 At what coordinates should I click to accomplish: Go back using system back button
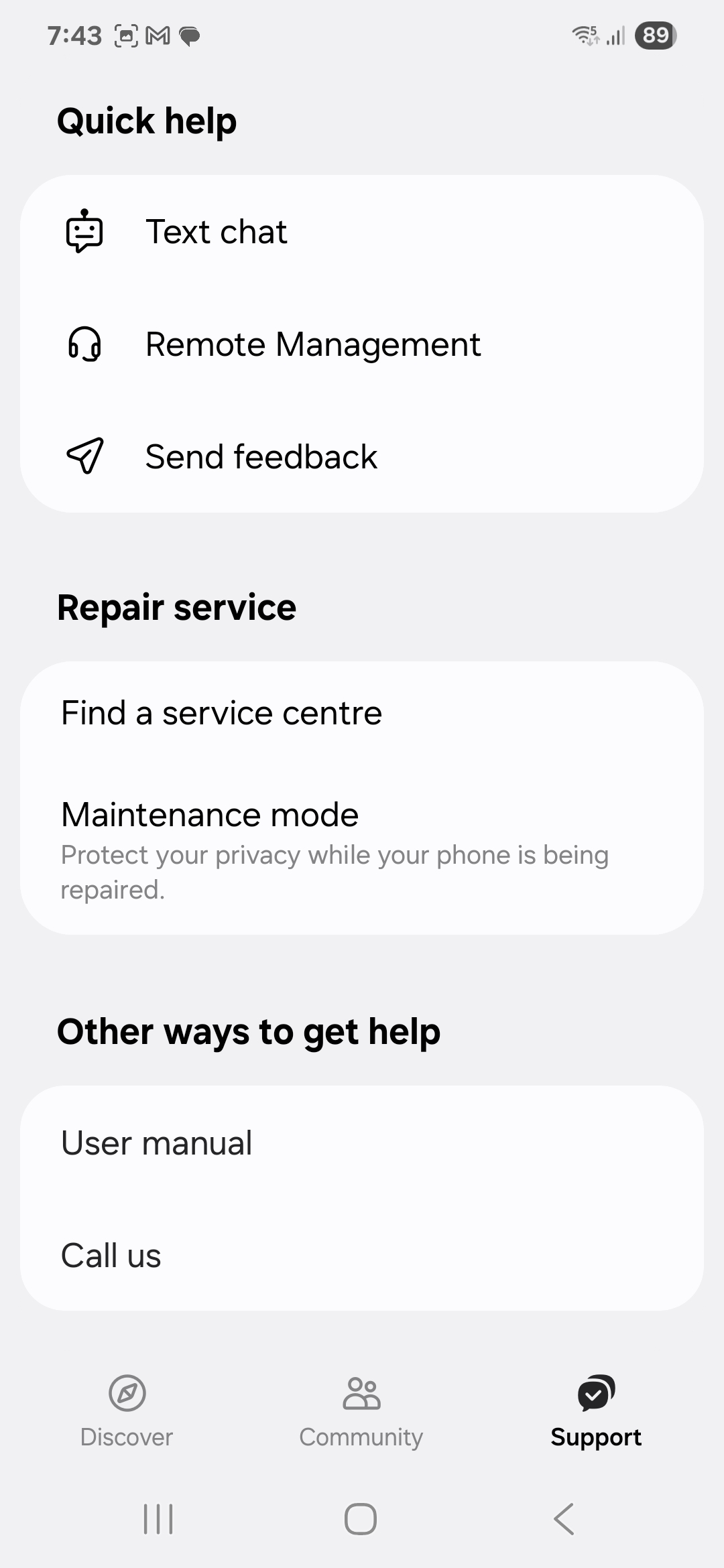pyautogui.click(x=564, y=1518)
